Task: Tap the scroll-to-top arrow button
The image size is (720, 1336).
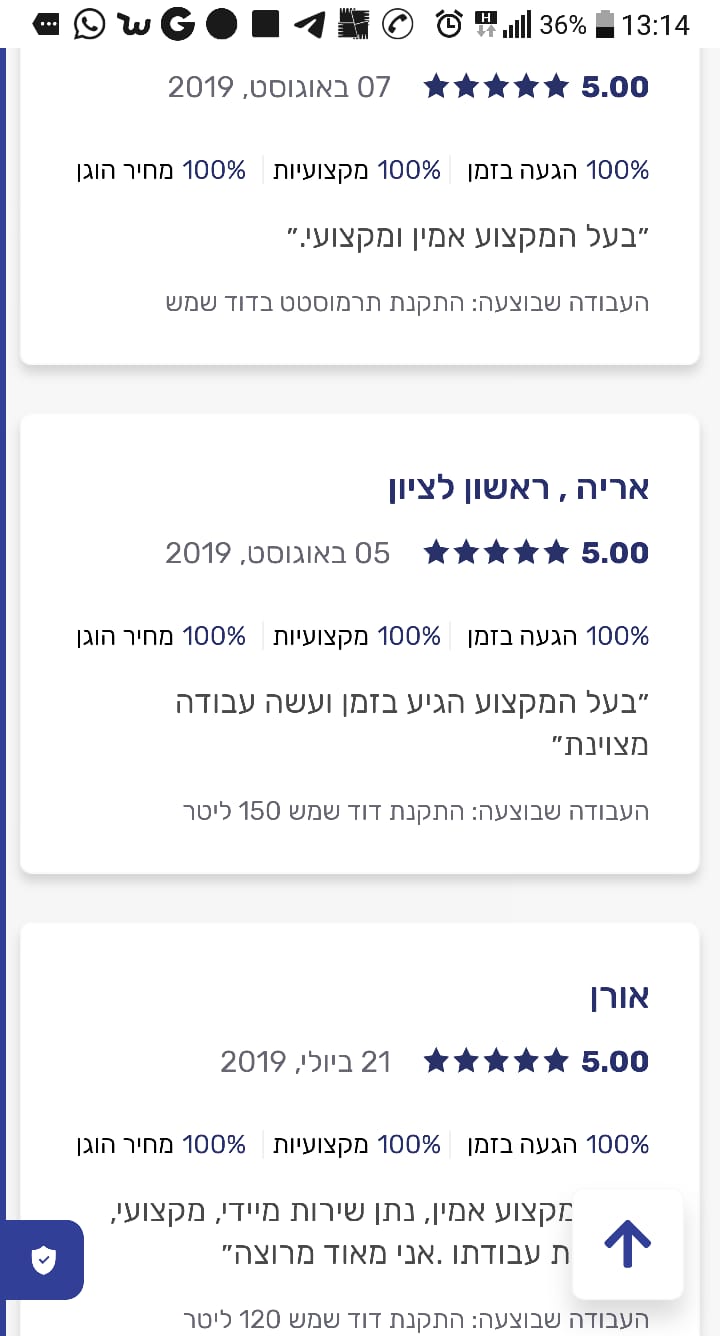Action: tap(627, 1243)
